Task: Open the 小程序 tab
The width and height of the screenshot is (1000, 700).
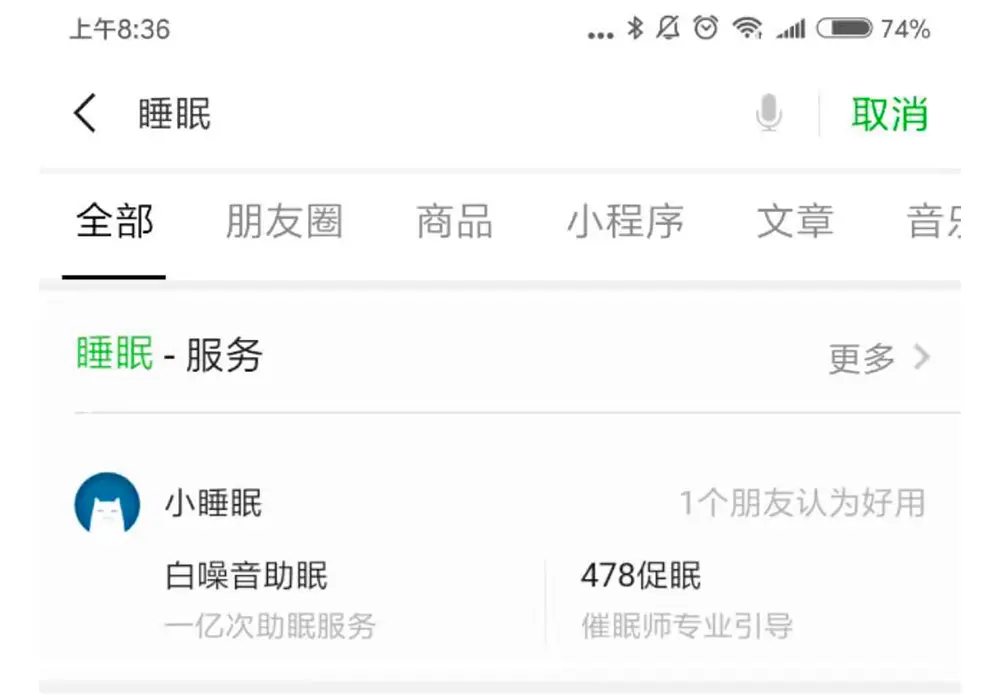Action: pyautogui.click(x=626, y=222)
